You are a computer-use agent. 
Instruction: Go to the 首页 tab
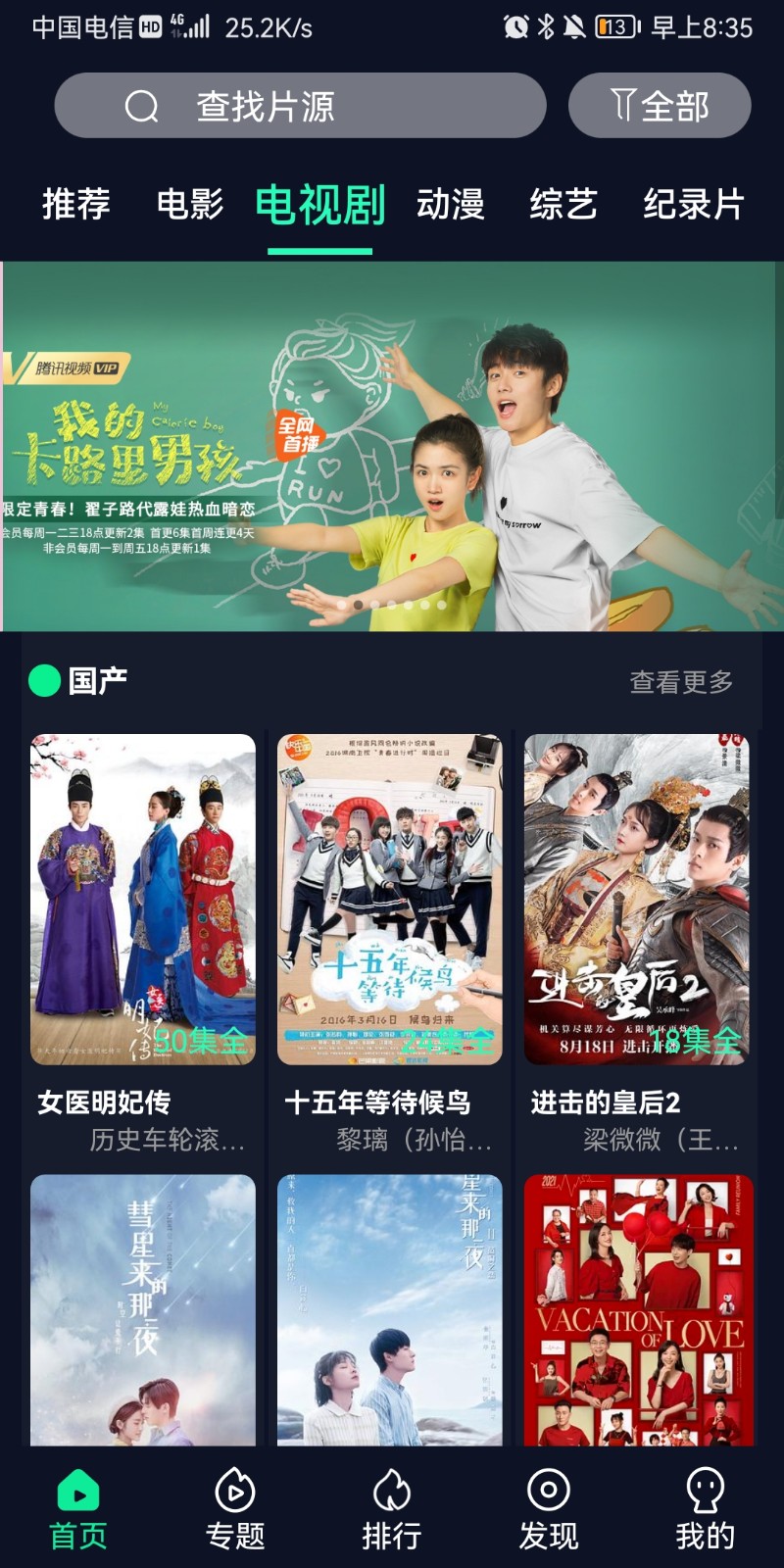(x=78, y=1509)
